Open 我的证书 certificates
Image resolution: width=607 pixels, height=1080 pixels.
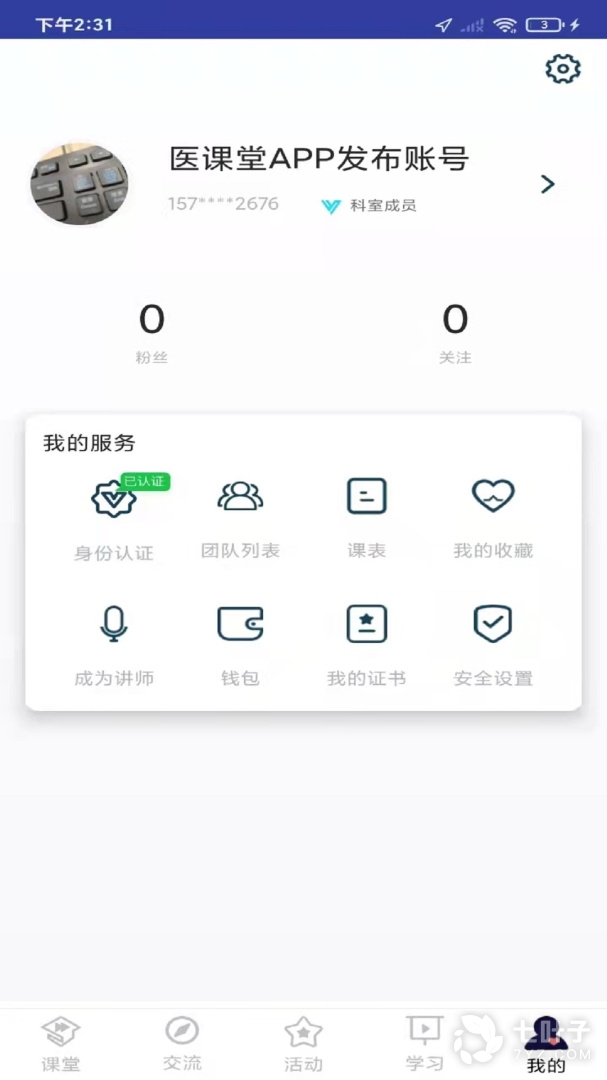366,646
